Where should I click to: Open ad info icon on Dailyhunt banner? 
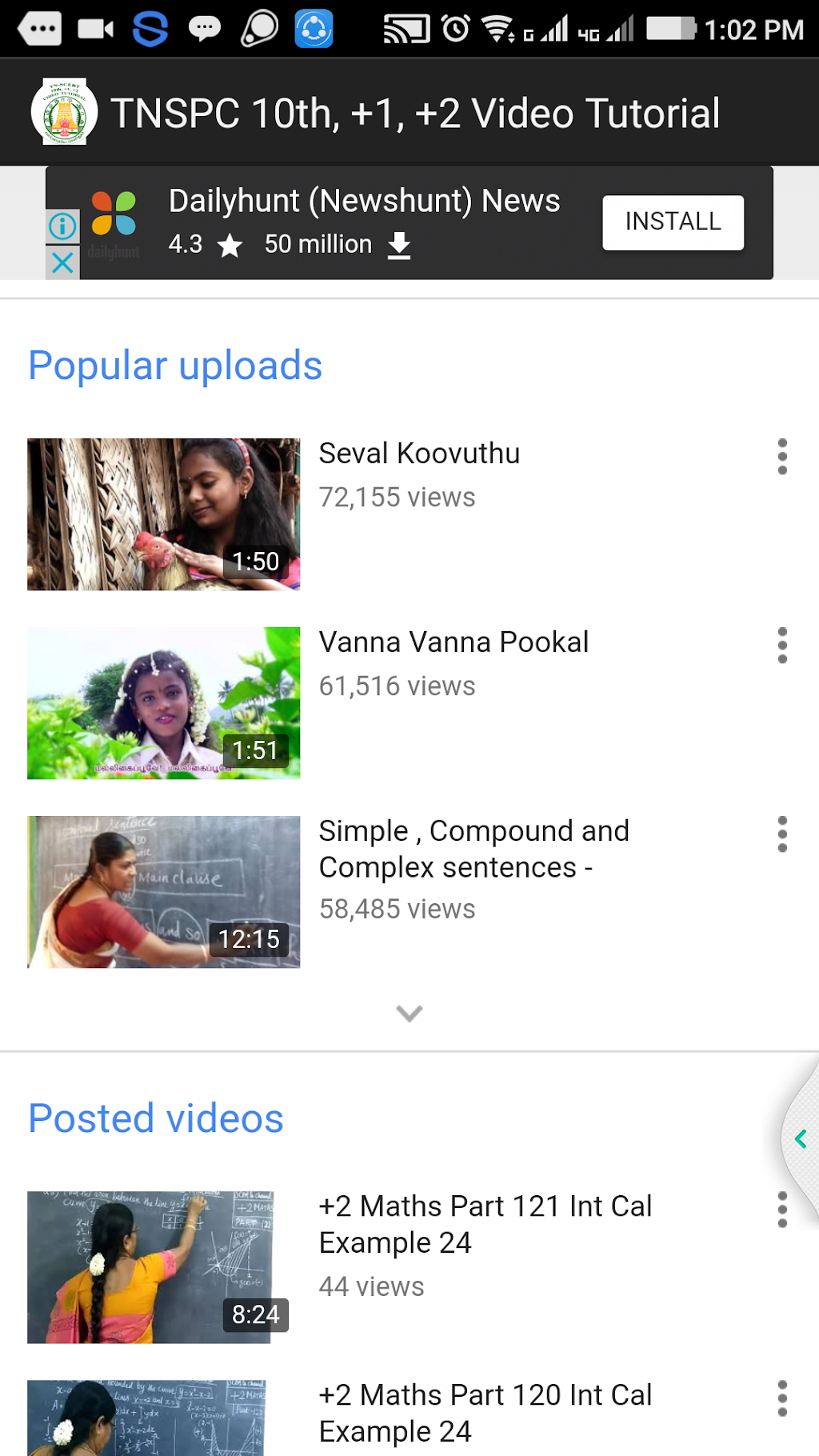coord(62,226)
